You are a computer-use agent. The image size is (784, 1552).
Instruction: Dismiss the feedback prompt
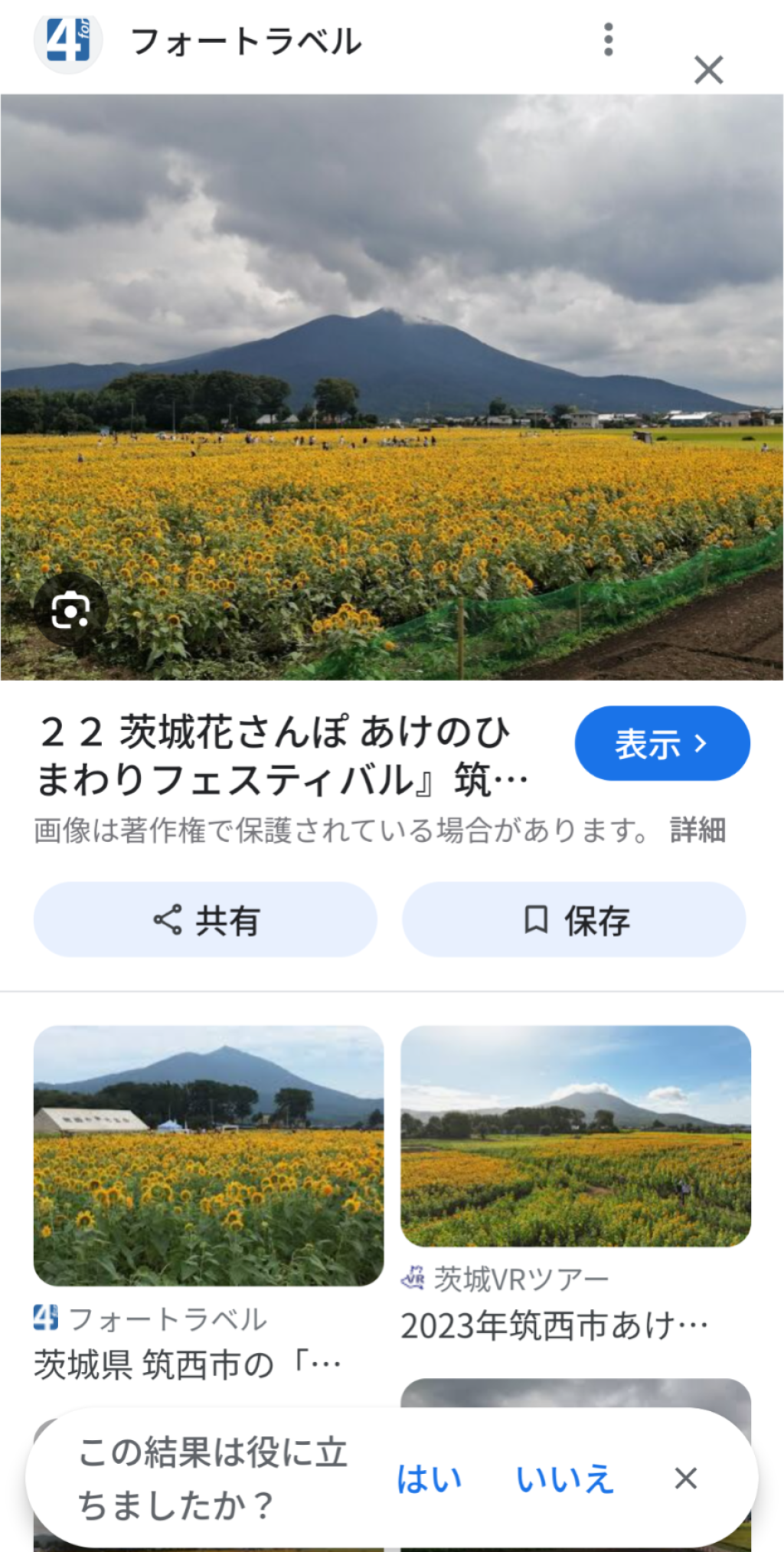click(x=685, y=1478)
